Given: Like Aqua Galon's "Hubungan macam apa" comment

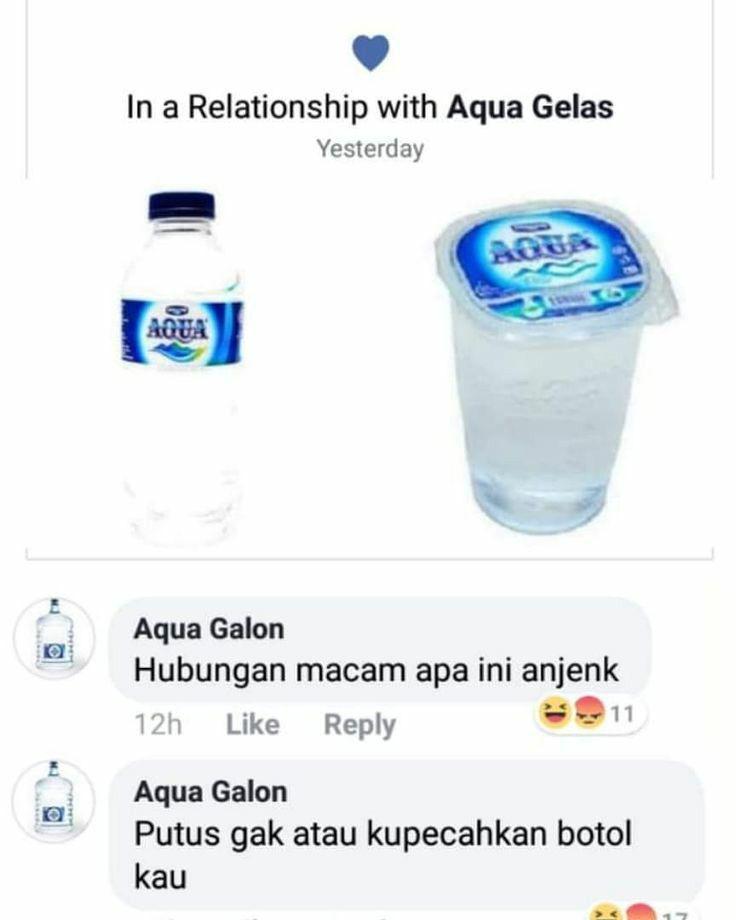Looking at the screenshot, I should 252,725.
